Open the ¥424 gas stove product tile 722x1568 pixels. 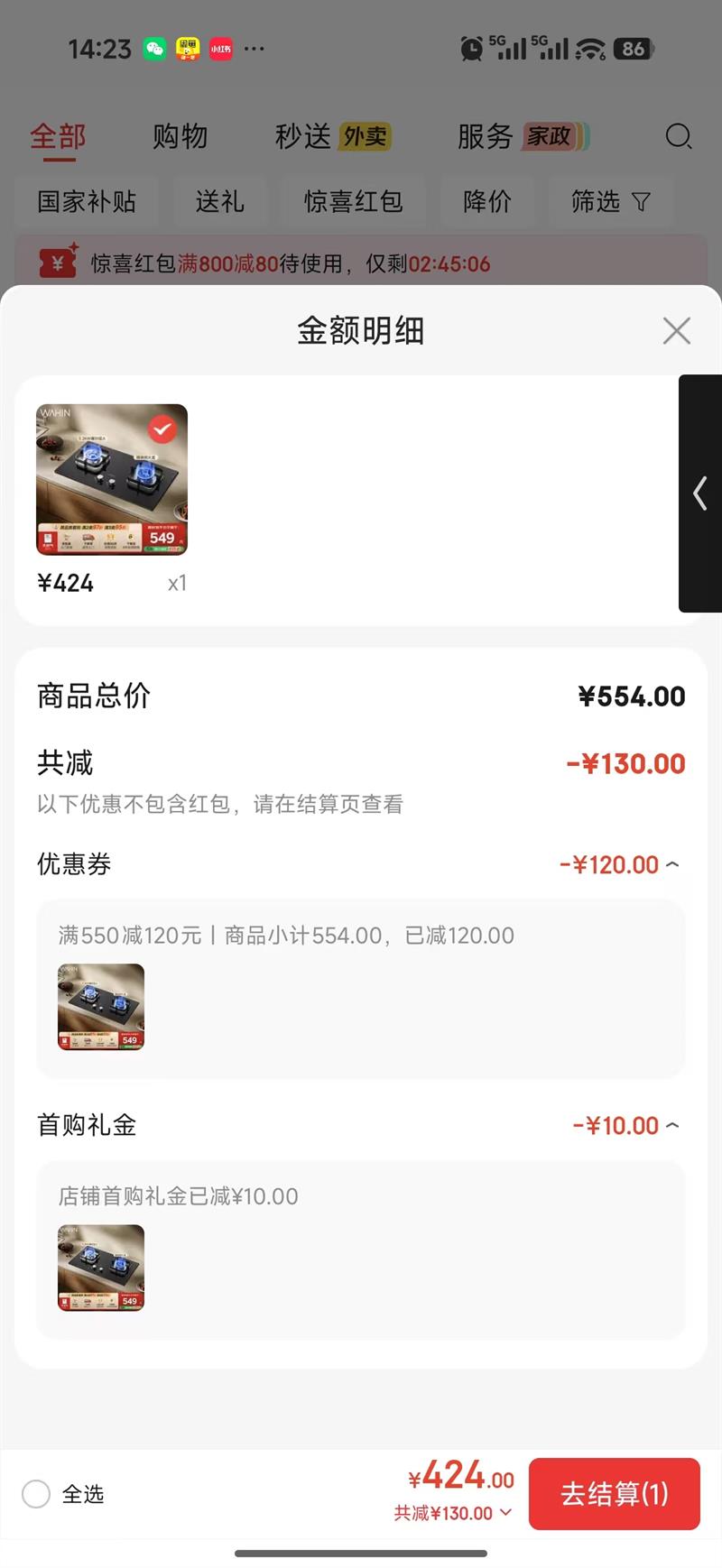click(112, 480)
